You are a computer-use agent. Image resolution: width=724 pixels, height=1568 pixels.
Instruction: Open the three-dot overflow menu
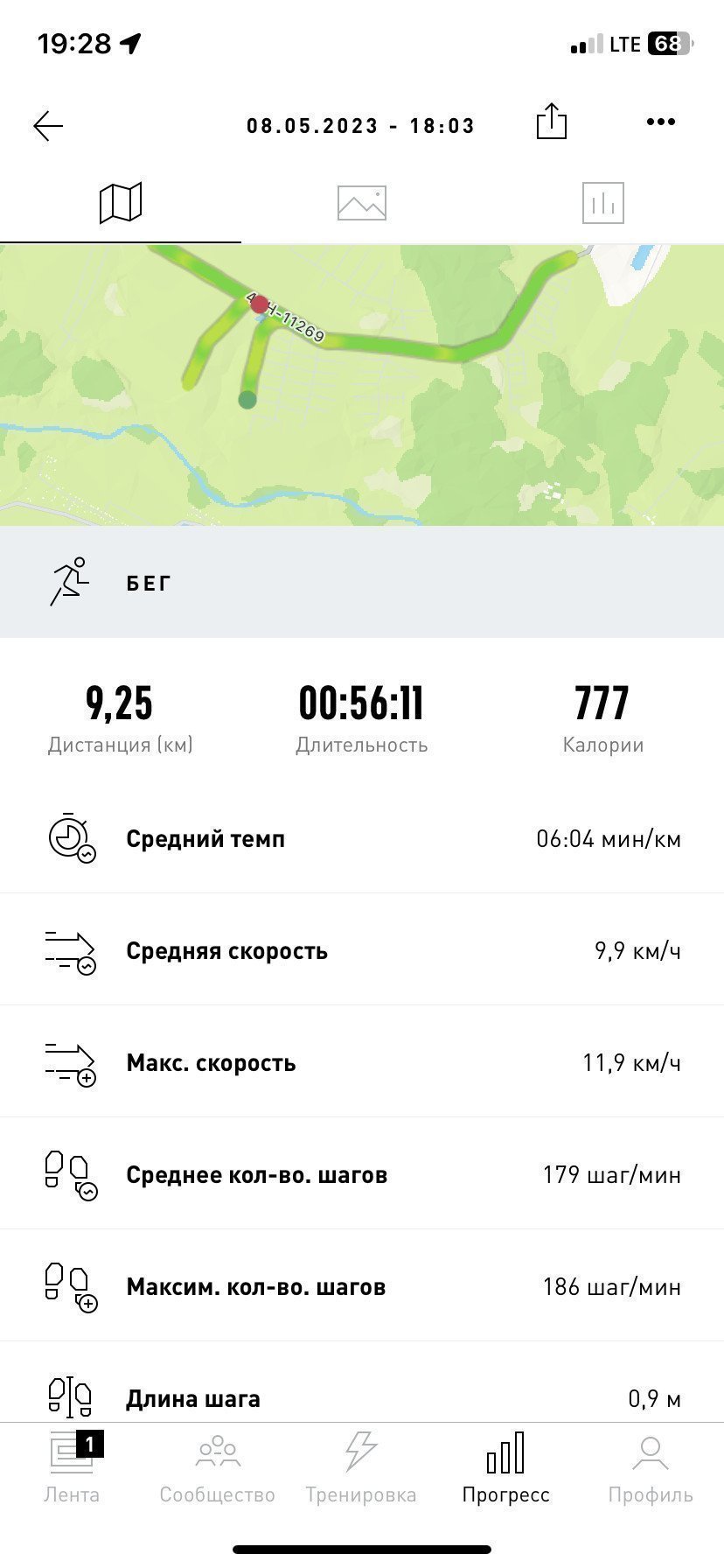[660, 122]
